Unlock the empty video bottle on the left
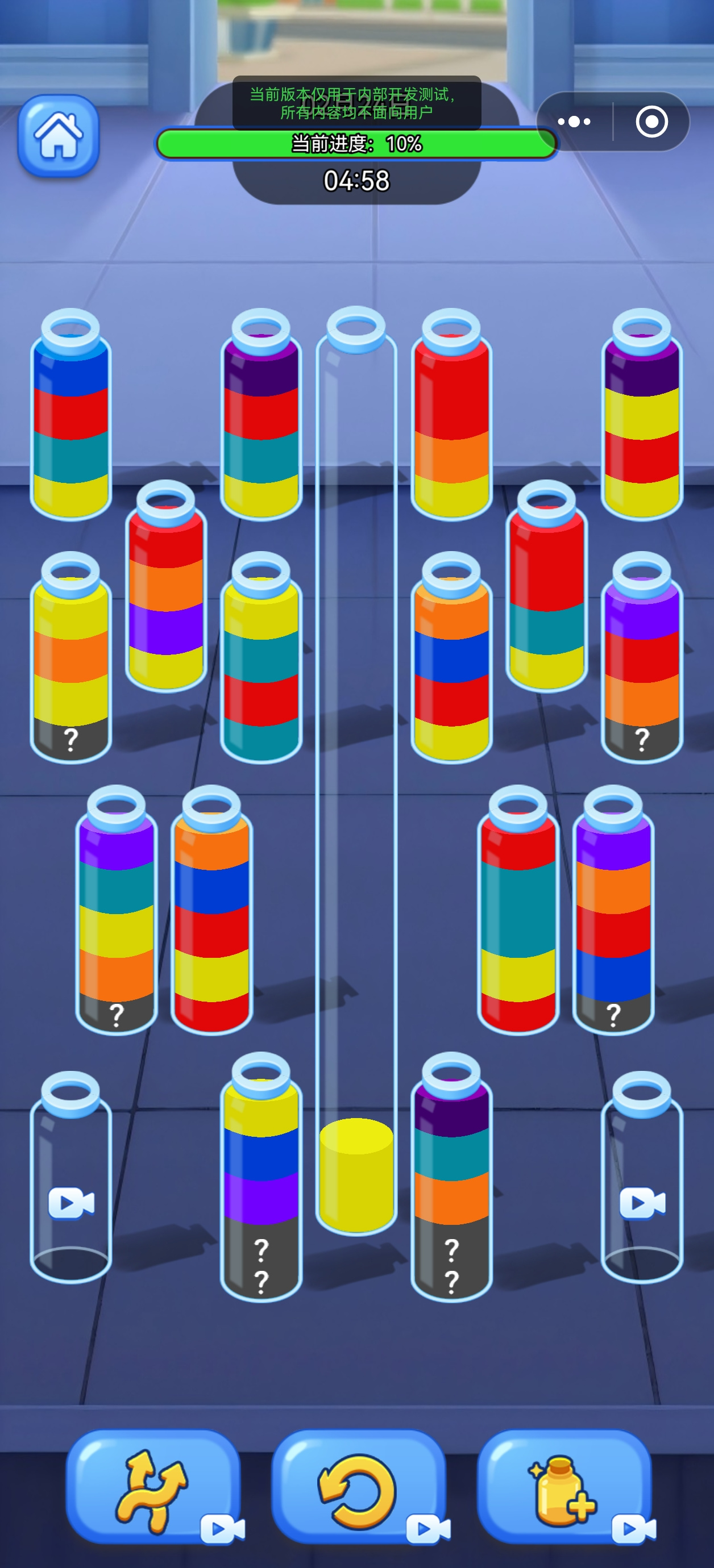Image resolution: width=714 pixels, height=1568 pixels. [x=70, y=1187]
